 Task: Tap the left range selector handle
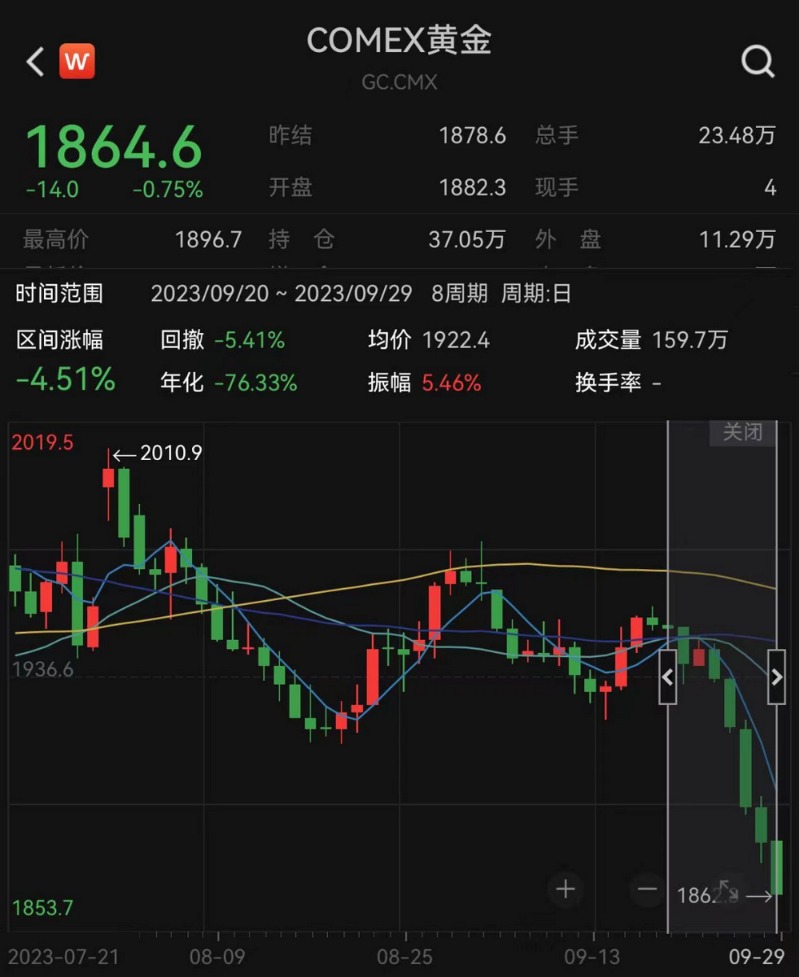point(667,677)
